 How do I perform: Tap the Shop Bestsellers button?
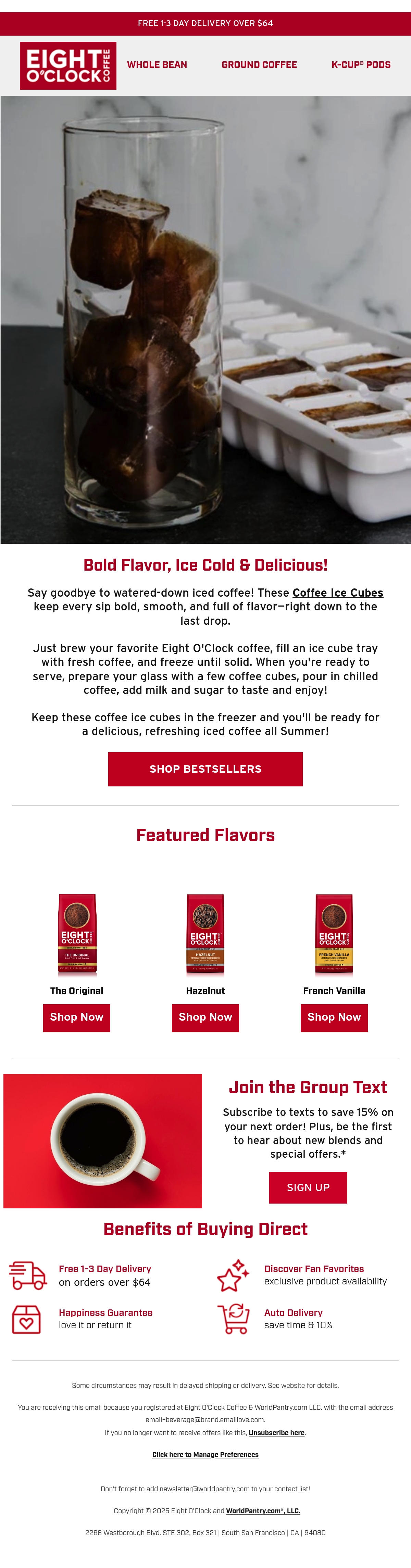205,769
